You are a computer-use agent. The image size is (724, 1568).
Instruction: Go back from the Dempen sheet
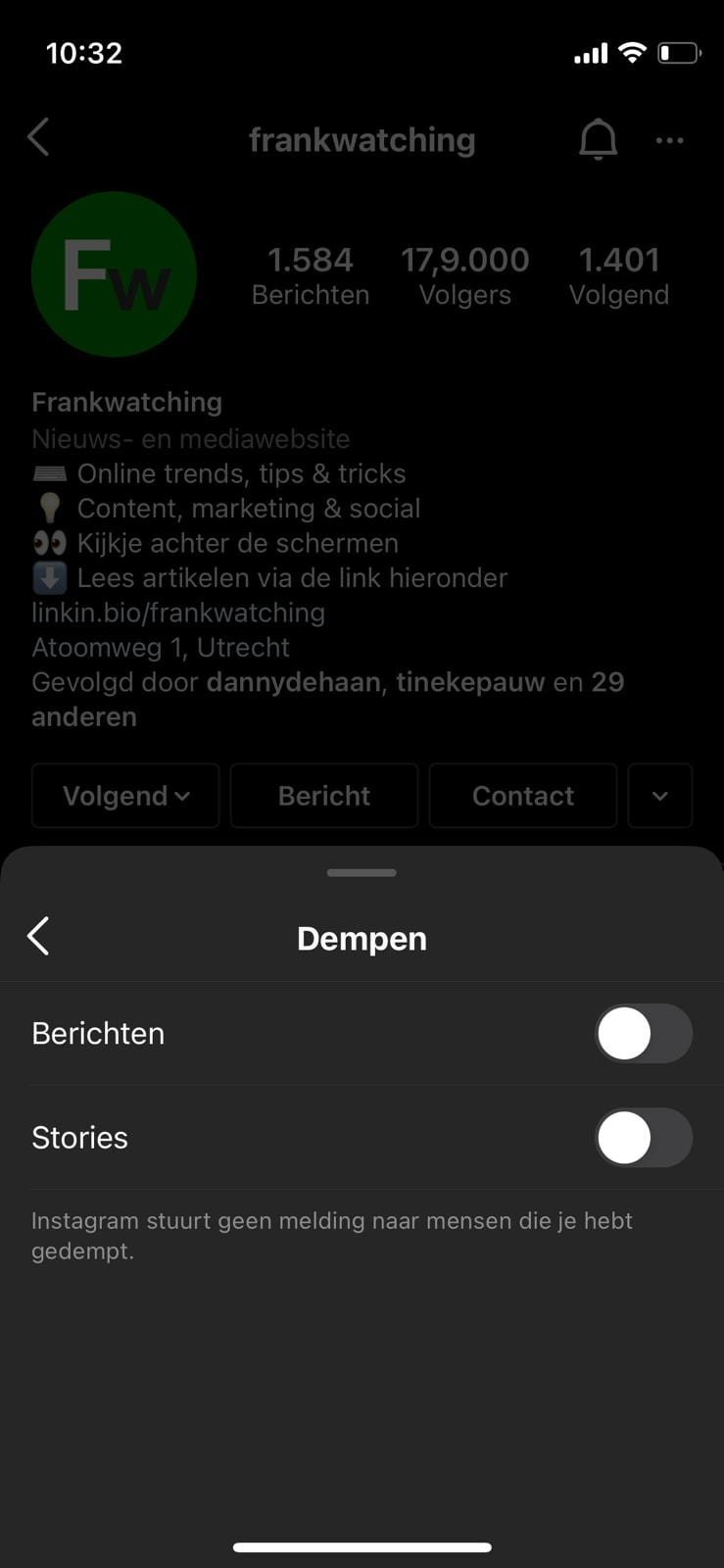pos(39,937)
